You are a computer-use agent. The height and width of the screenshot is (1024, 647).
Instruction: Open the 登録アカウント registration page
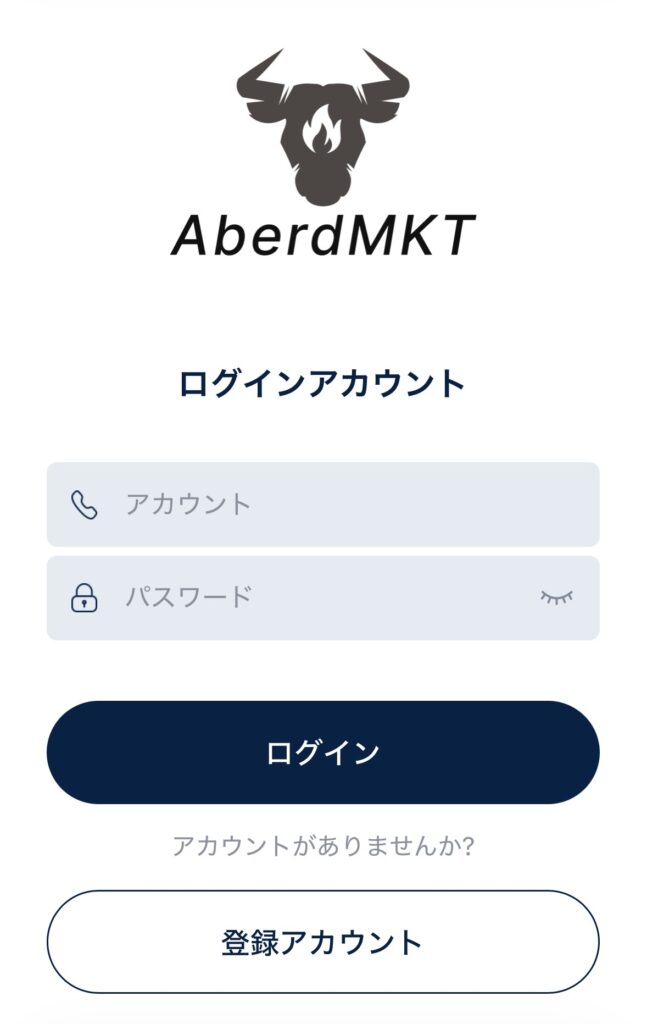point(322,942)
